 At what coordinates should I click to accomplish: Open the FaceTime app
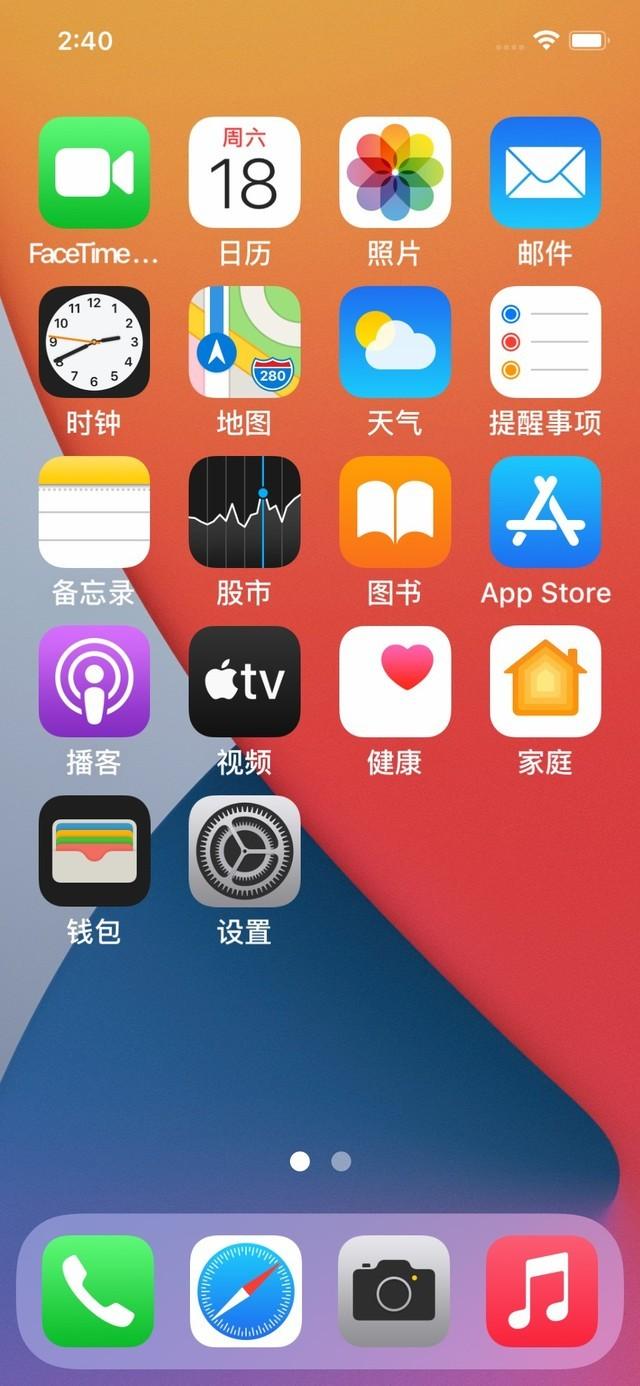point(94,172)
